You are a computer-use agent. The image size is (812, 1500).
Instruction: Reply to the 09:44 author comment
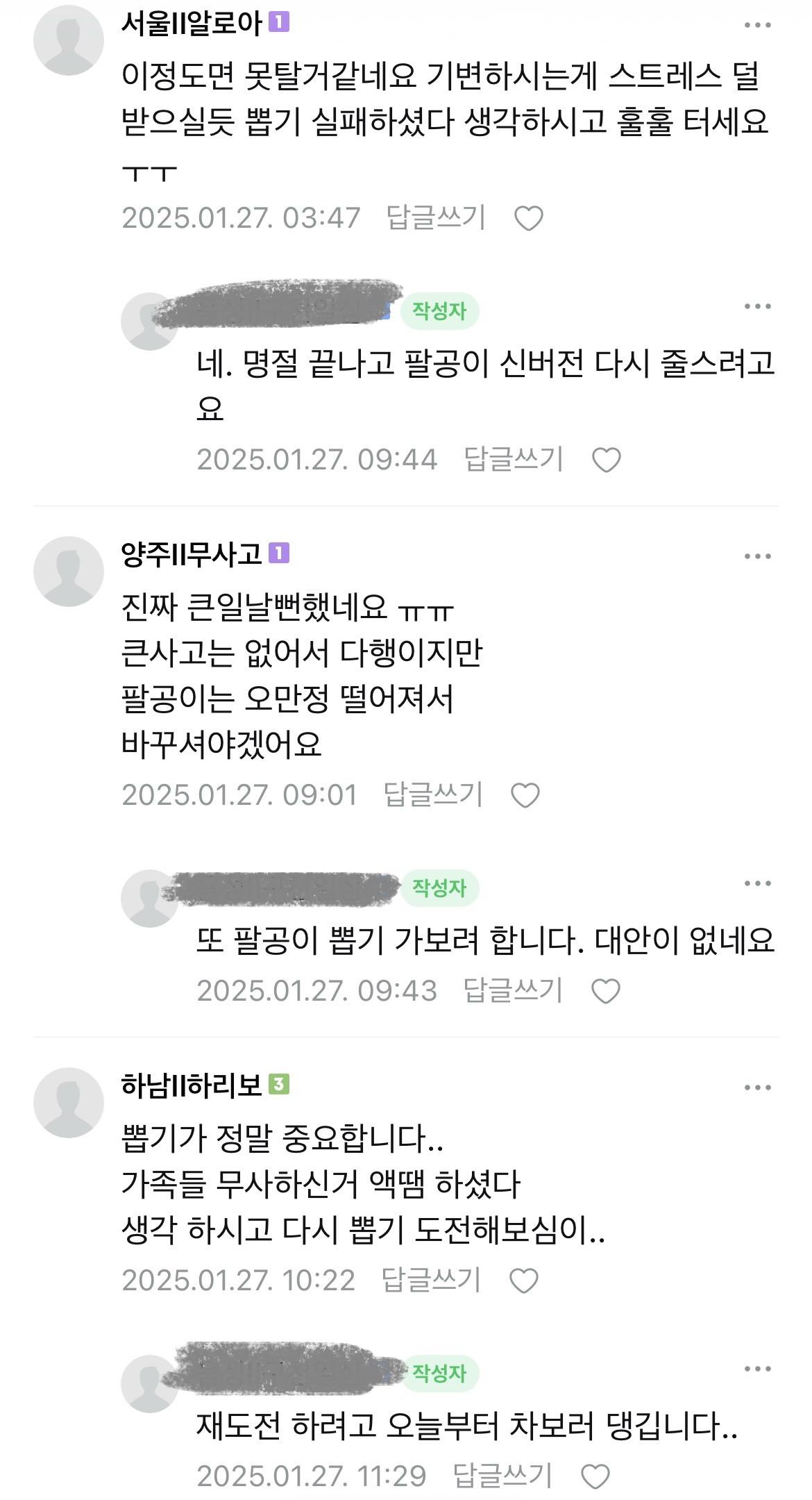pos(514,459)
